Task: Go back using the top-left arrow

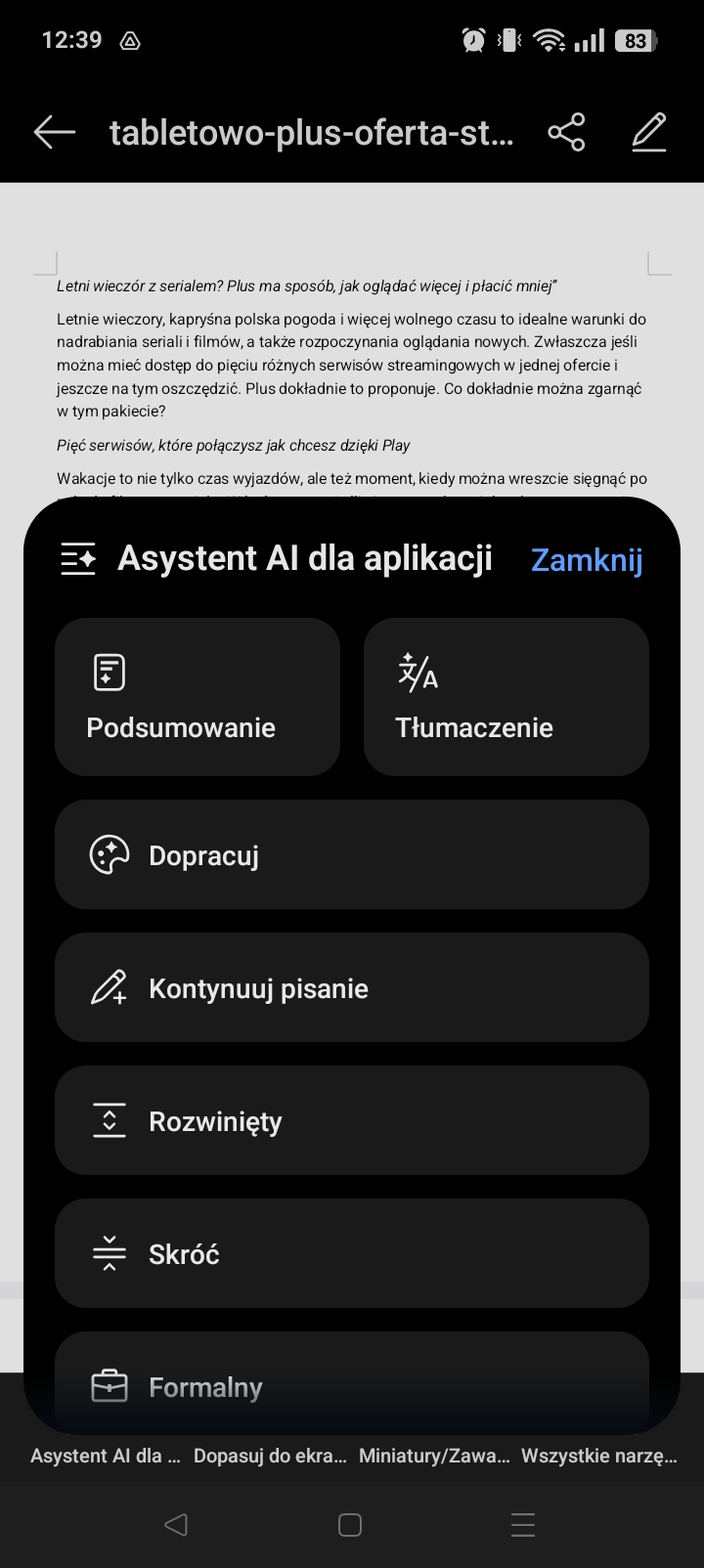Action: [54, 132]
